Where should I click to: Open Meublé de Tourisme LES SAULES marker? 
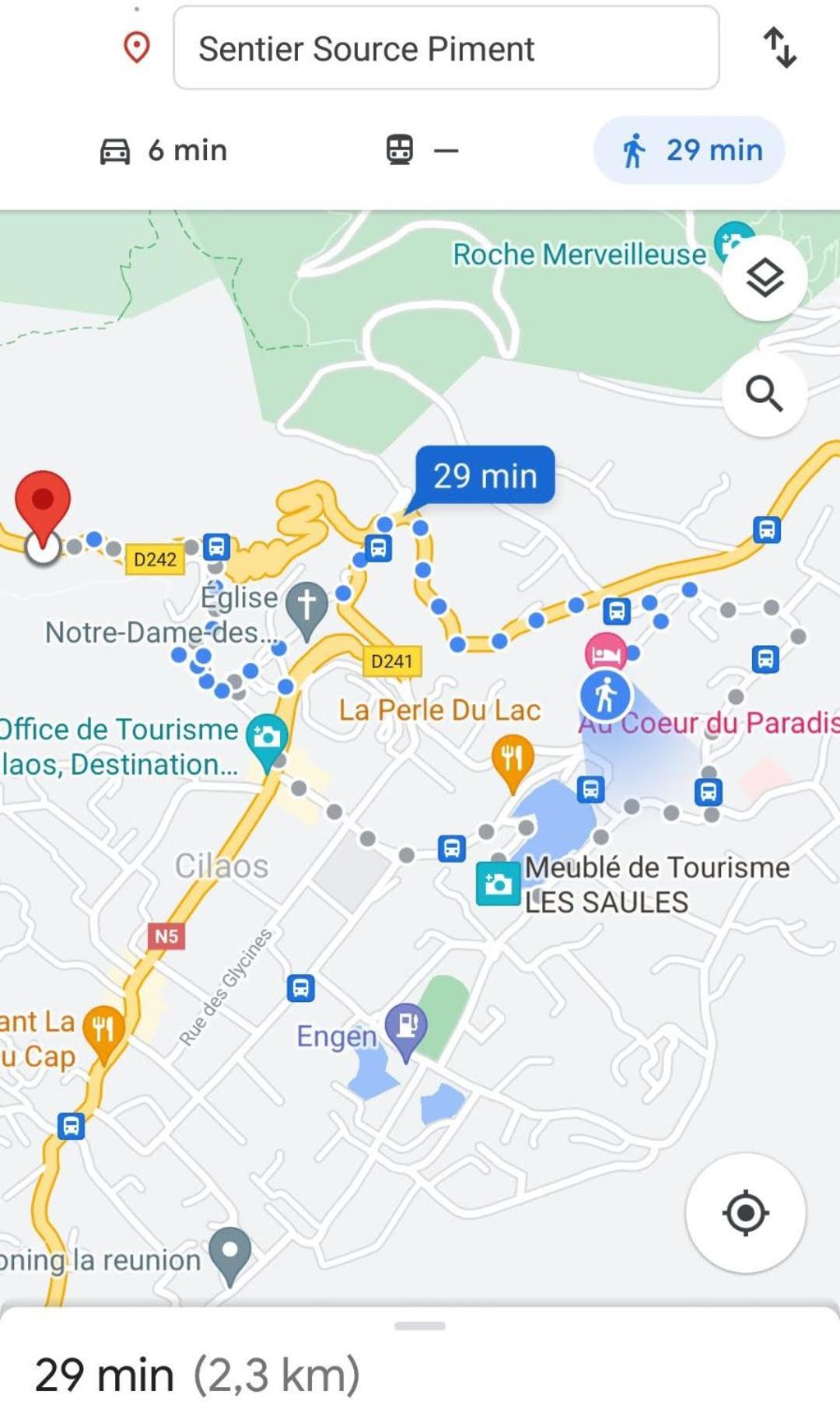(498, 884)
